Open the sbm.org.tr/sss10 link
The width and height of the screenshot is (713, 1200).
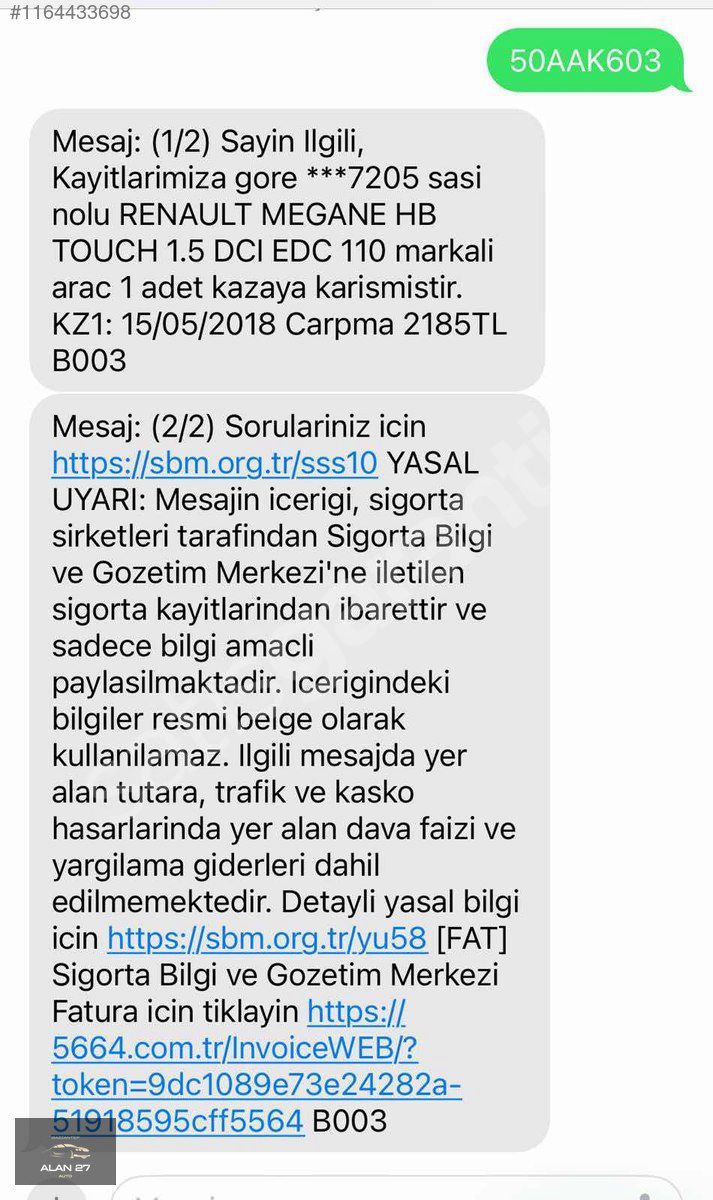pyautogui.click(x=215, y=463)
